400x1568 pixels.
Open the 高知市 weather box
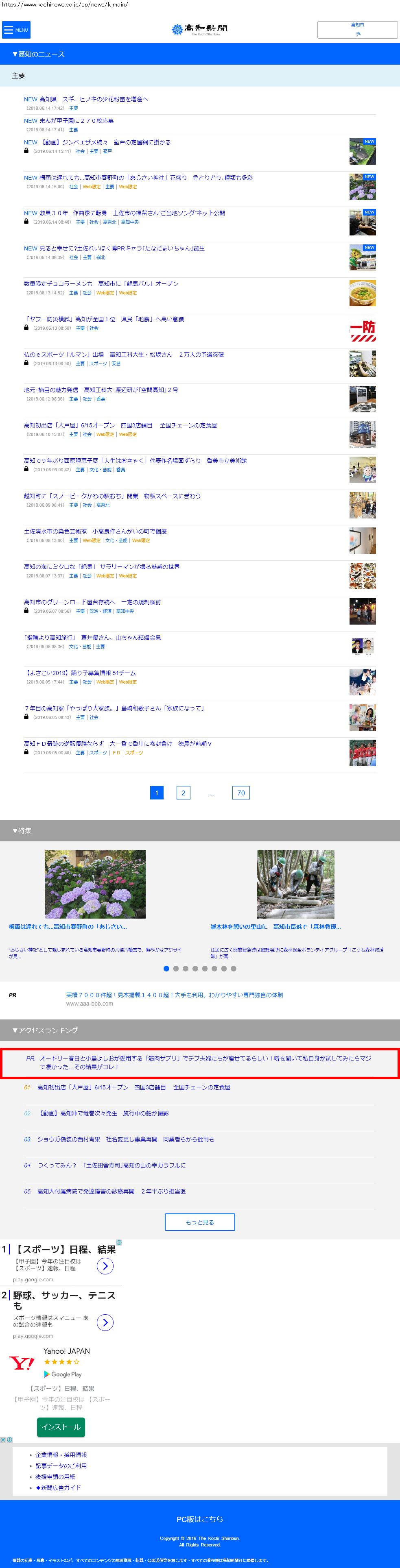(357, 30)
